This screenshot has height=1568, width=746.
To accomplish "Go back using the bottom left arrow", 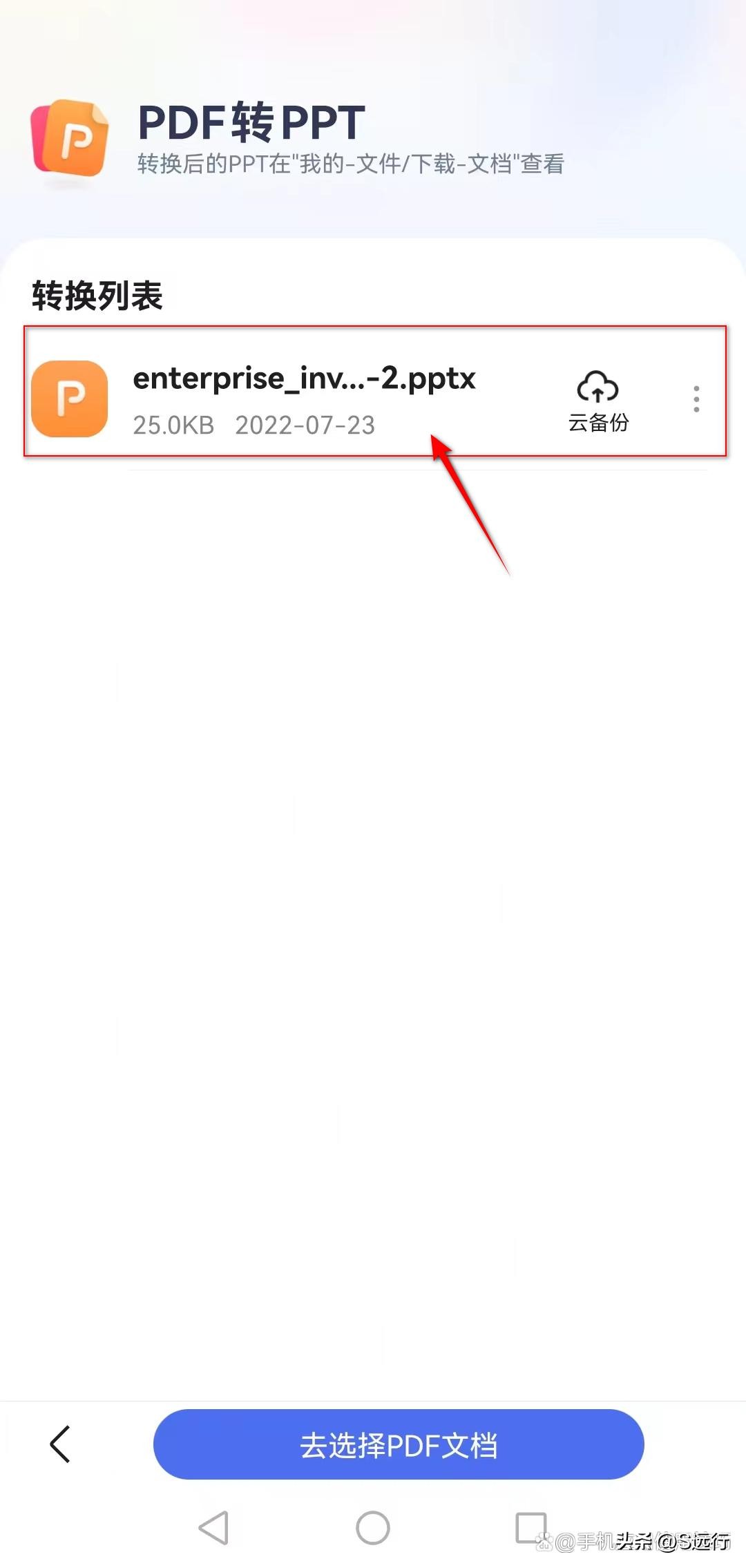I will click(x=61, y=1444).
